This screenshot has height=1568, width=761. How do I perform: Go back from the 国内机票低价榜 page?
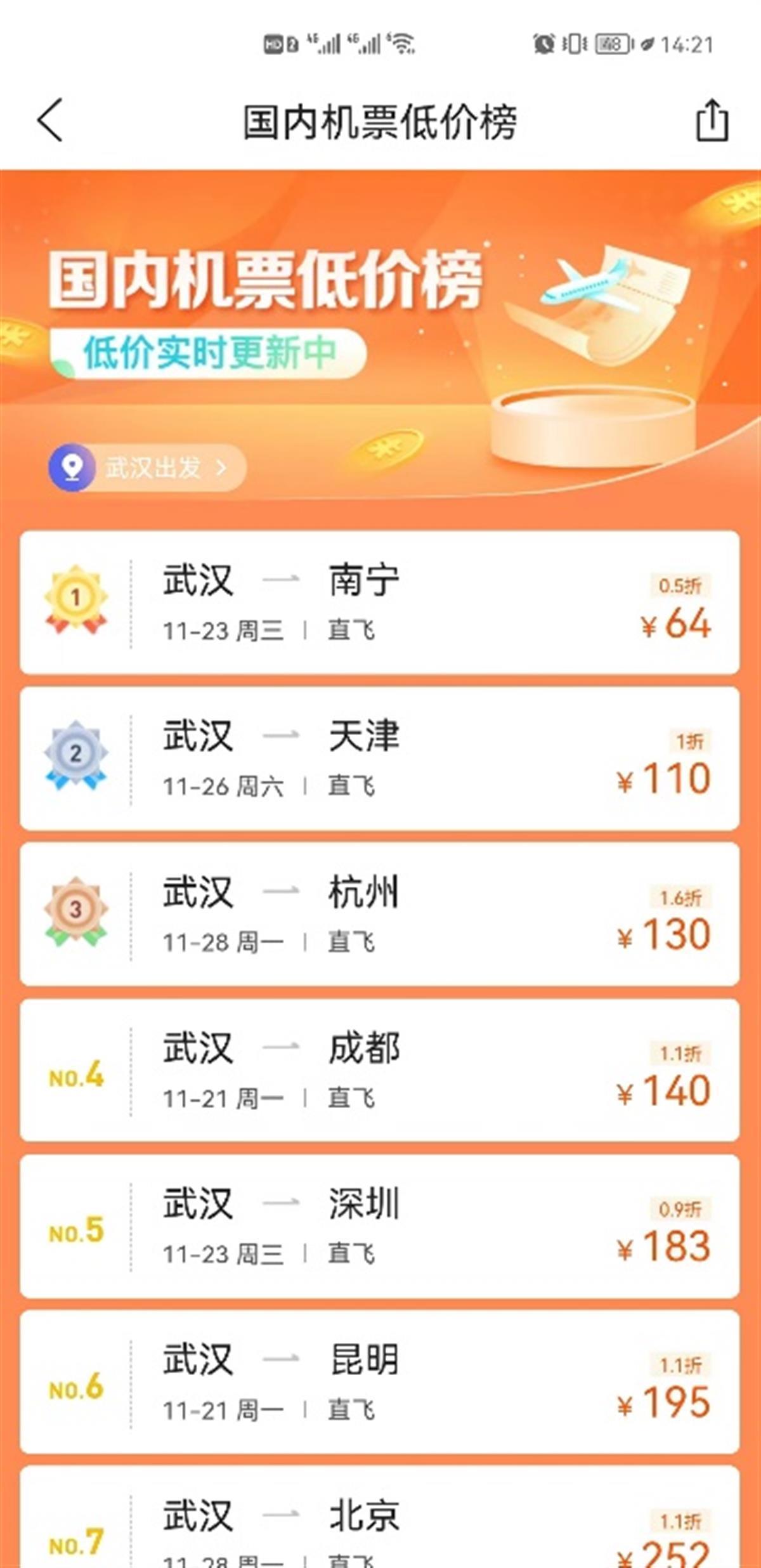pyautogui.click(x=51, y=120)
